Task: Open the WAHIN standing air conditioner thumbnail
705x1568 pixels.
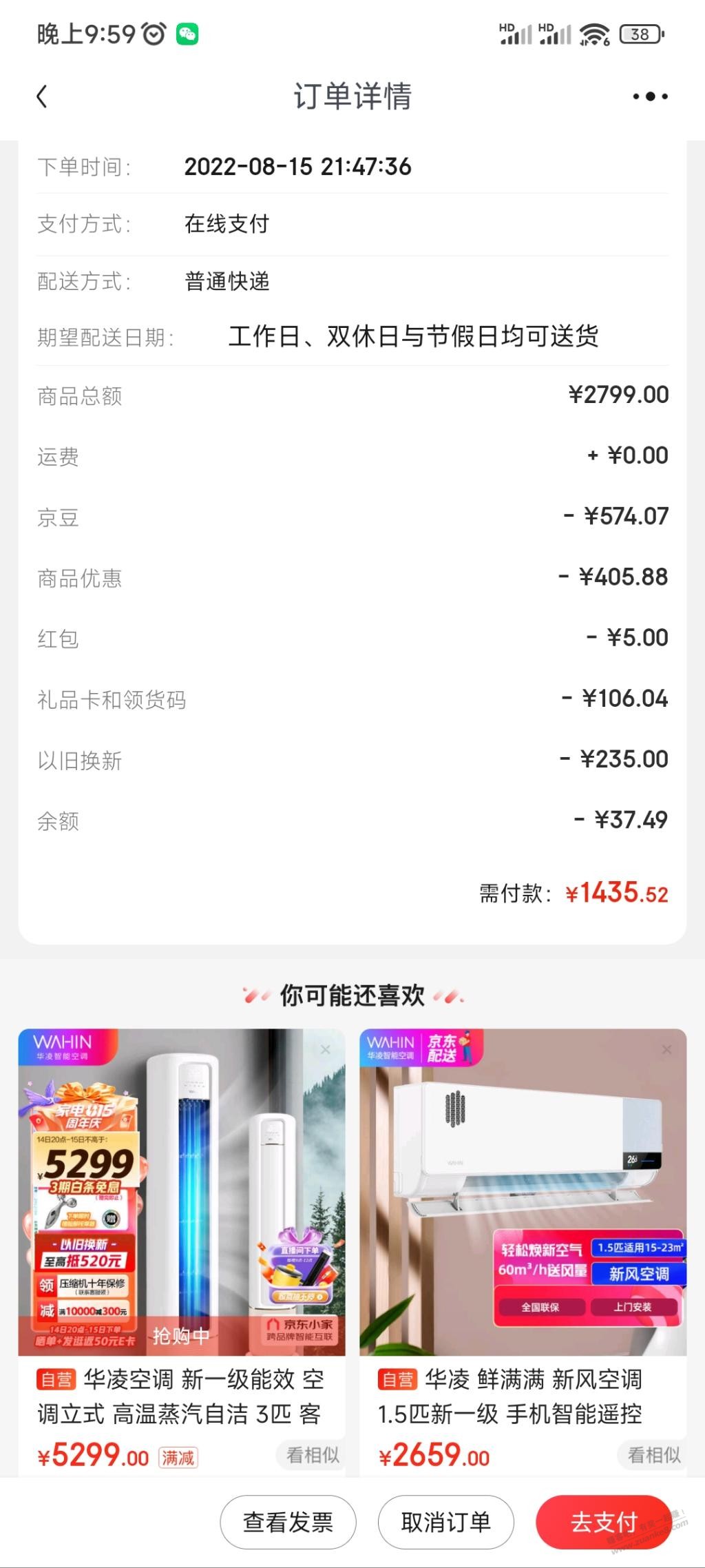Action: (179, 1185)
